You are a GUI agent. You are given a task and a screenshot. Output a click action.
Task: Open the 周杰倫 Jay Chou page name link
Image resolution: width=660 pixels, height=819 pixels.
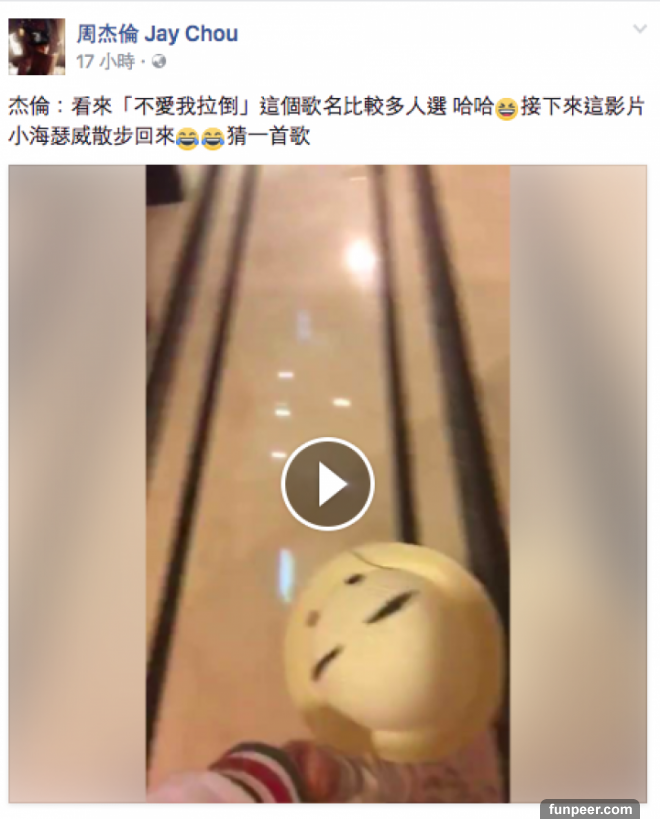pos(157,33)
